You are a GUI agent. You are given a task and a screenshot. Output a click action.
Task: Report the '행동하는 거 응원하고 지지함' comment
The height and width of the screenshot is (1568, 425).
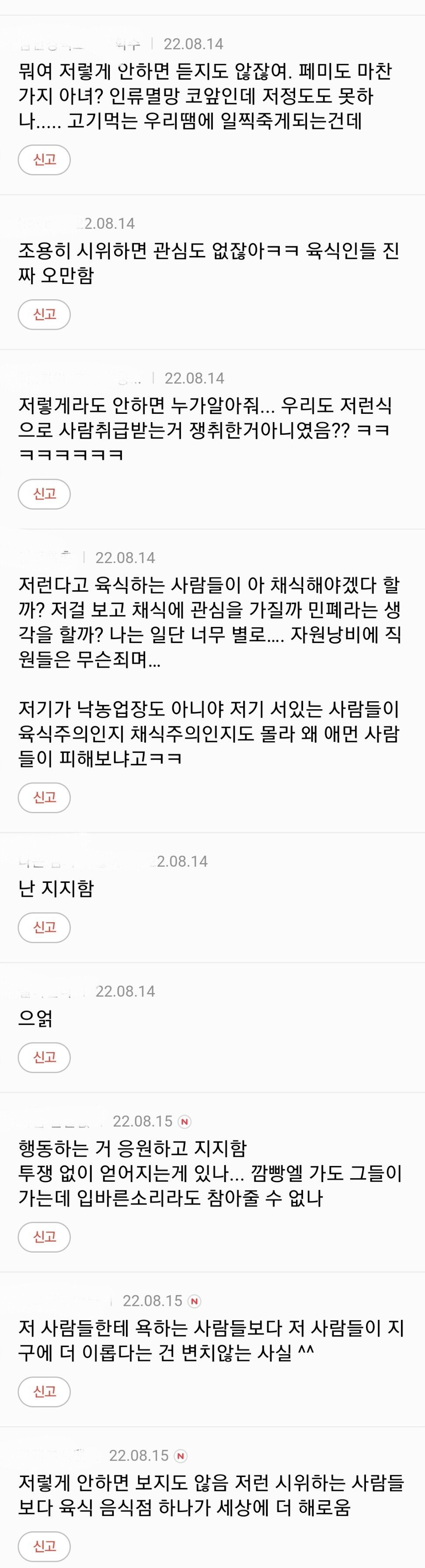[x=45, y=1237]
